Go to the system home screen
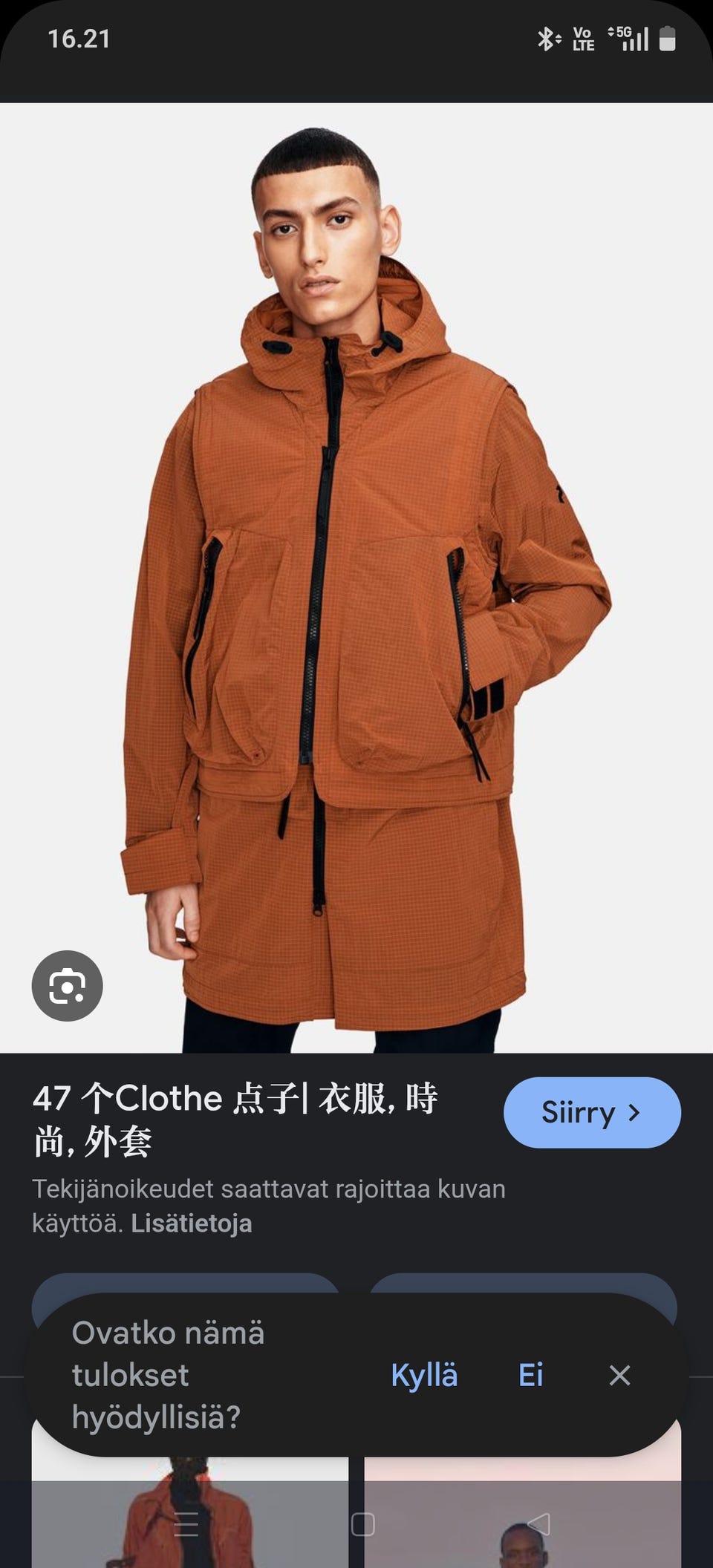 click(362, 1524)
